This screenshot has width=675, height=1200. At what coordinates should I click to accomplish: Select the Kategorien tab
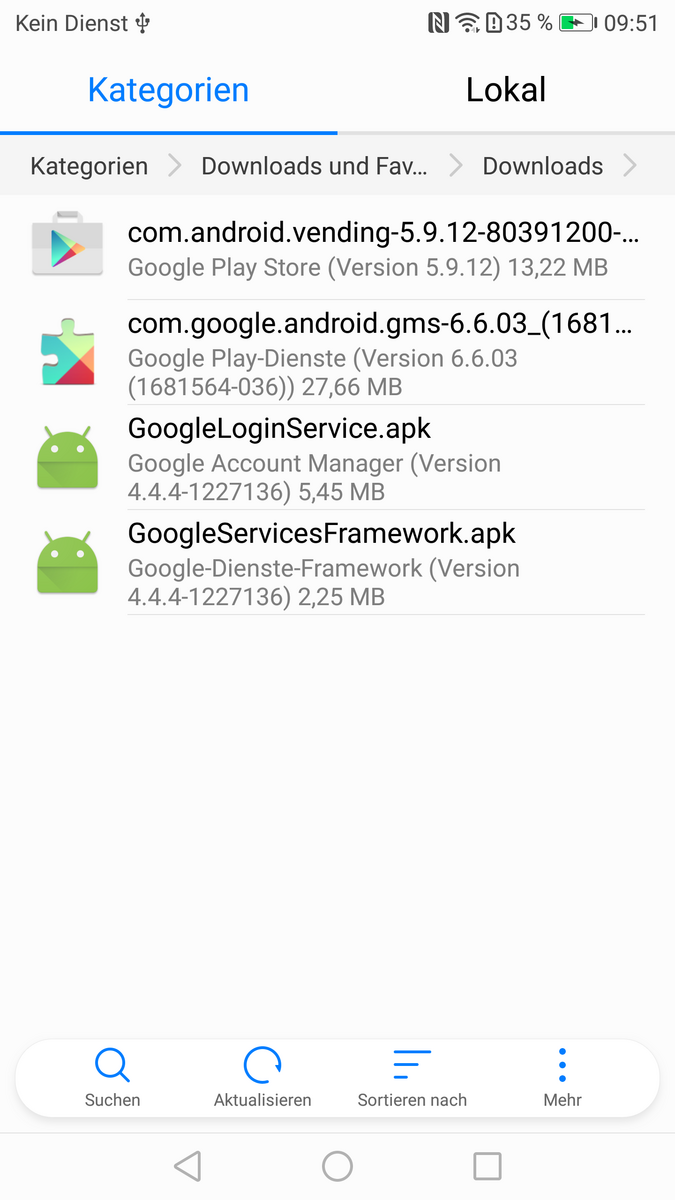click(x=168, y=90)
